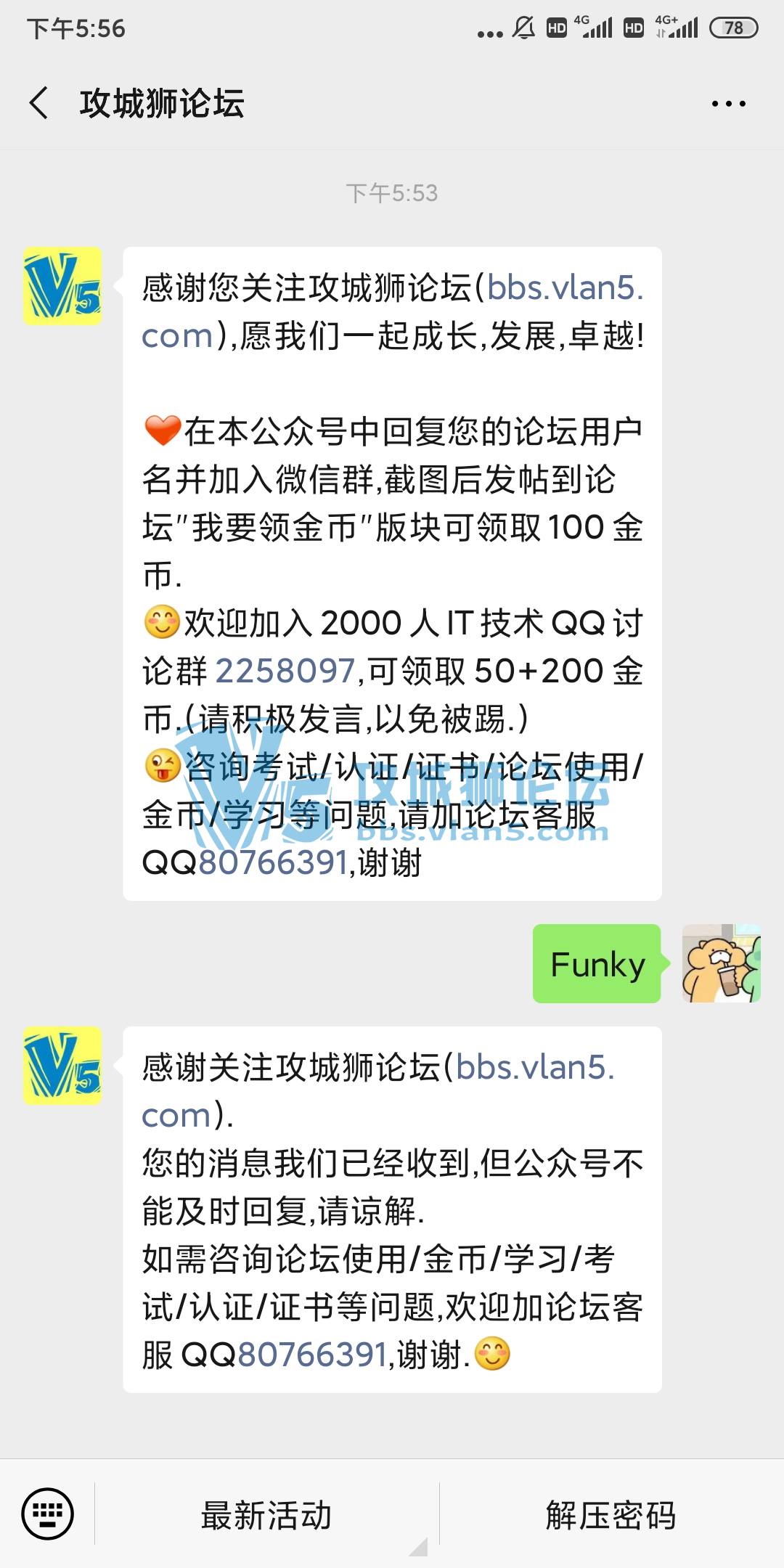The width and height of the screenshot is (784, 1568).
Task: Open the 攻城狮论坛 avatar beside latest reply
Action: coord(62,1066)
